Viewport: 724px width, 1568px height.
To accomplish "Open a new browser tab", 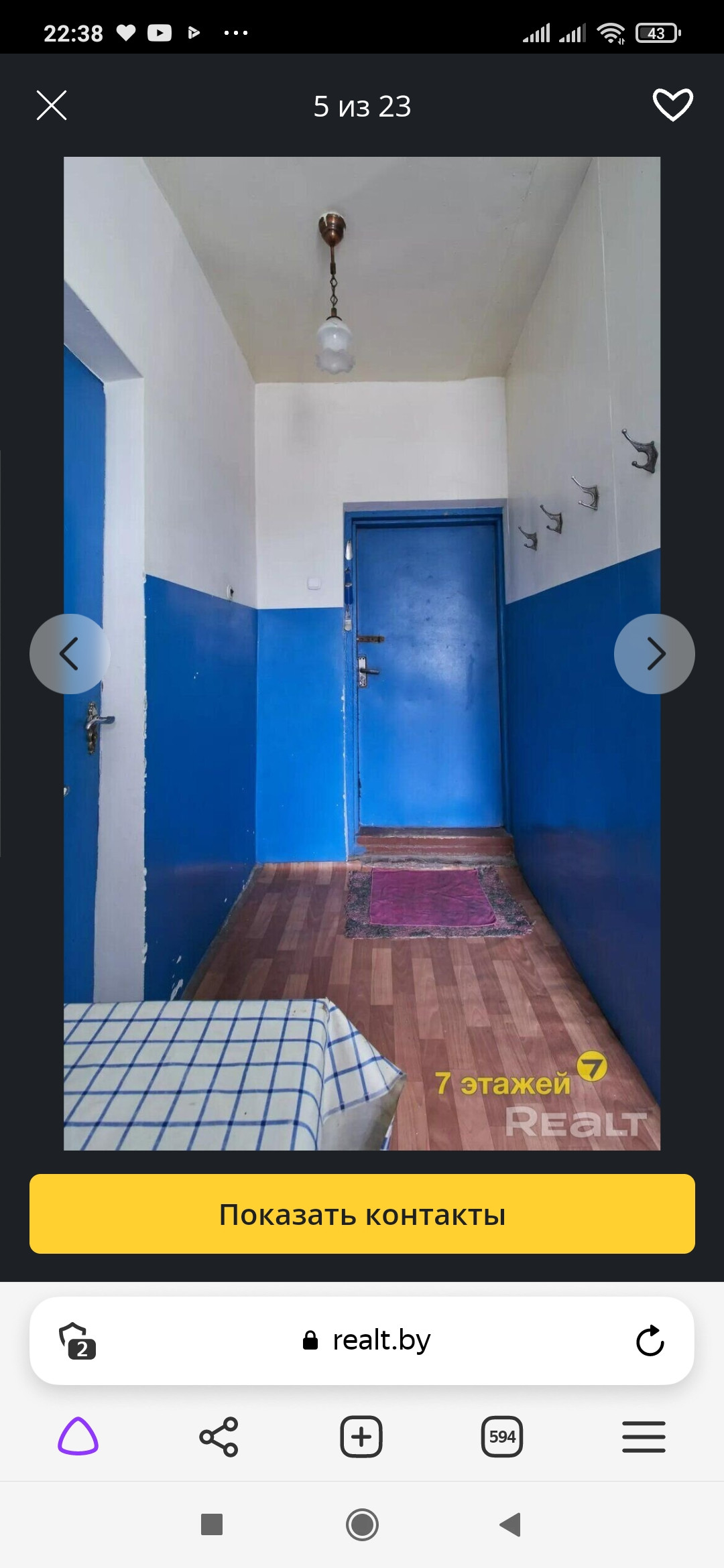I will click(361, 1437).
